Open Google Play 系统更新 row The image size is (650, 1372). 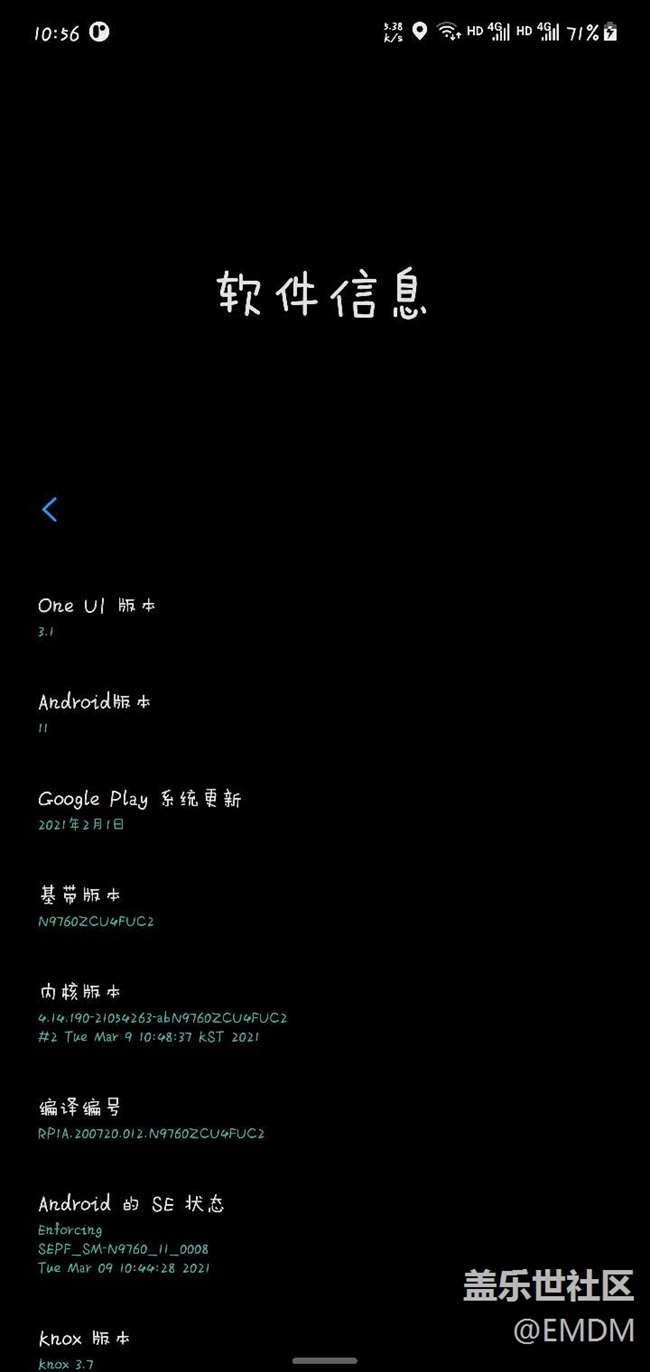tap(140, 810)
